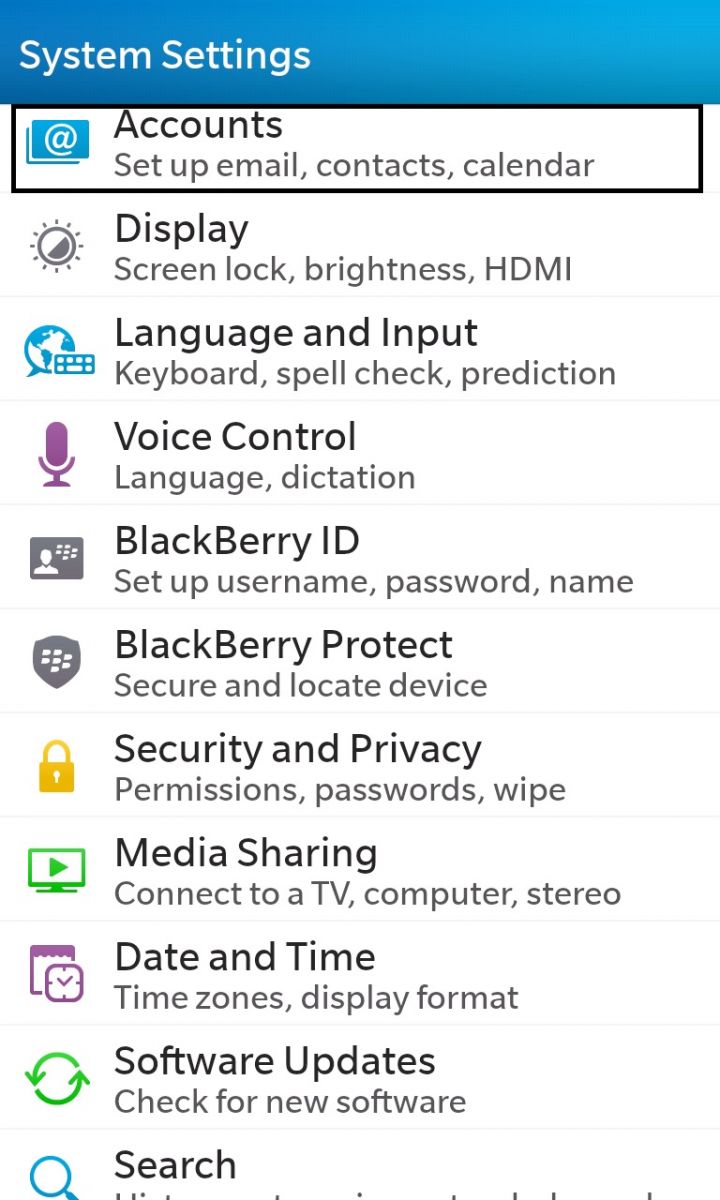This screenshot has width=720, height=1200.
Task: Go to Language and Input
Action: [360, 349]
